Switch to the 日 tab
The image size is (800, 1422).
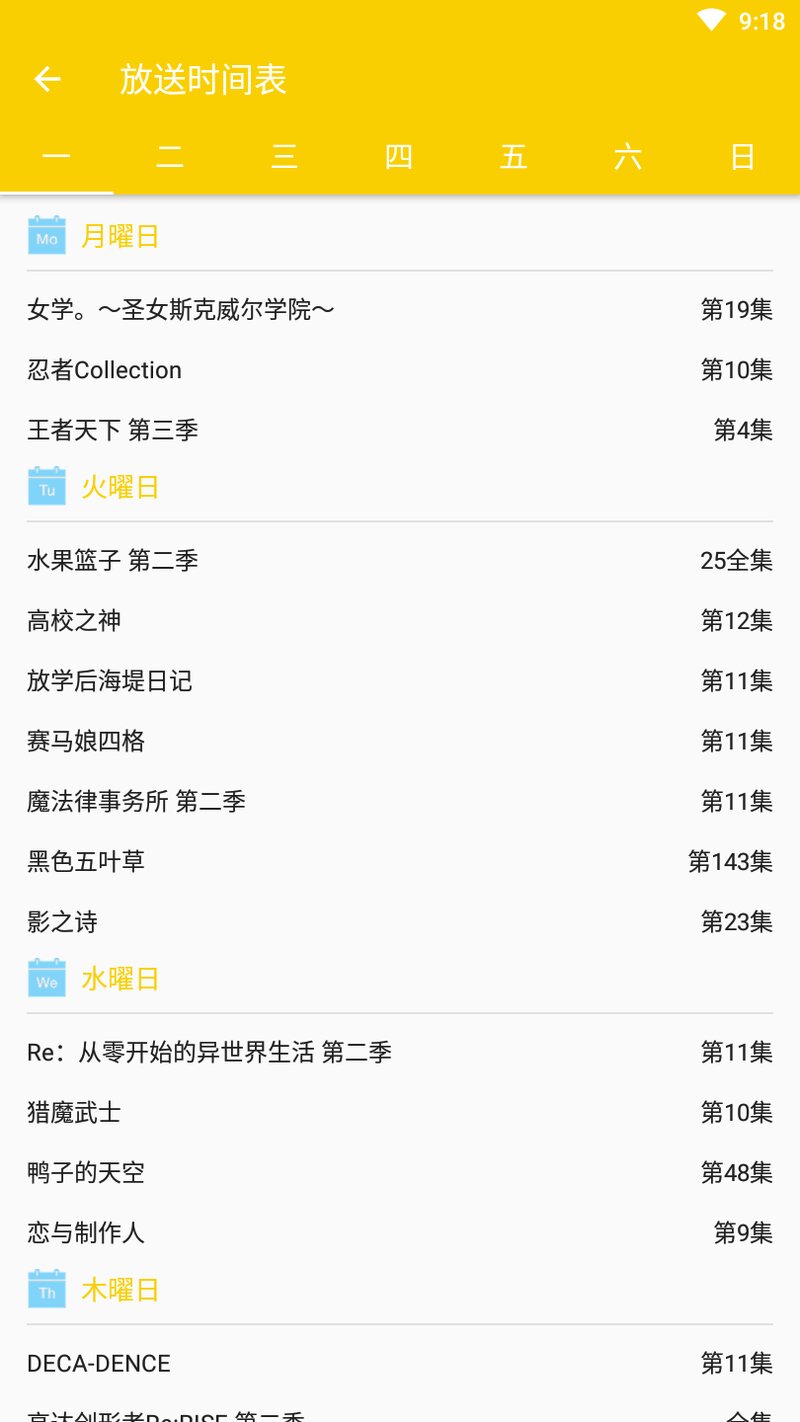742,157
